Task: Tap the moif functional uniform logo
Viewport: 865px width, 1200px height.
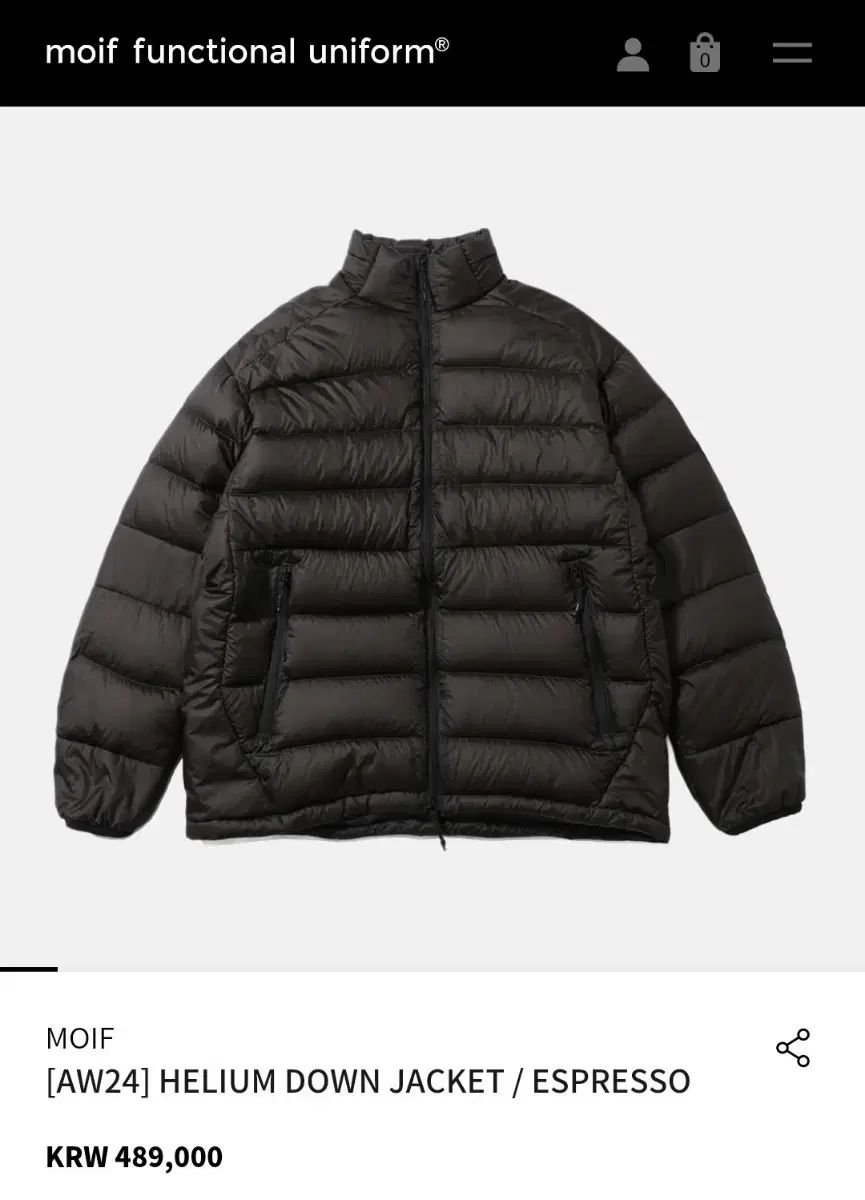Action: (247, 52)
